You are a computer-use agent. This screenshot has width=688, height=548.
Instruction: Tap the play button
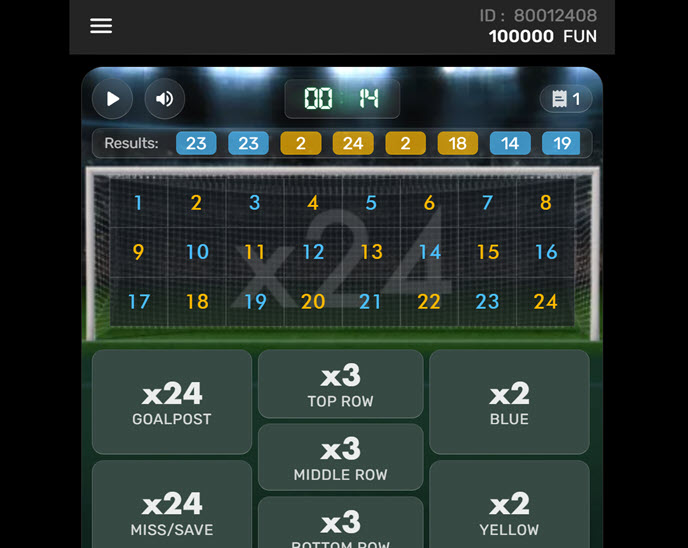tap(113, 99)
